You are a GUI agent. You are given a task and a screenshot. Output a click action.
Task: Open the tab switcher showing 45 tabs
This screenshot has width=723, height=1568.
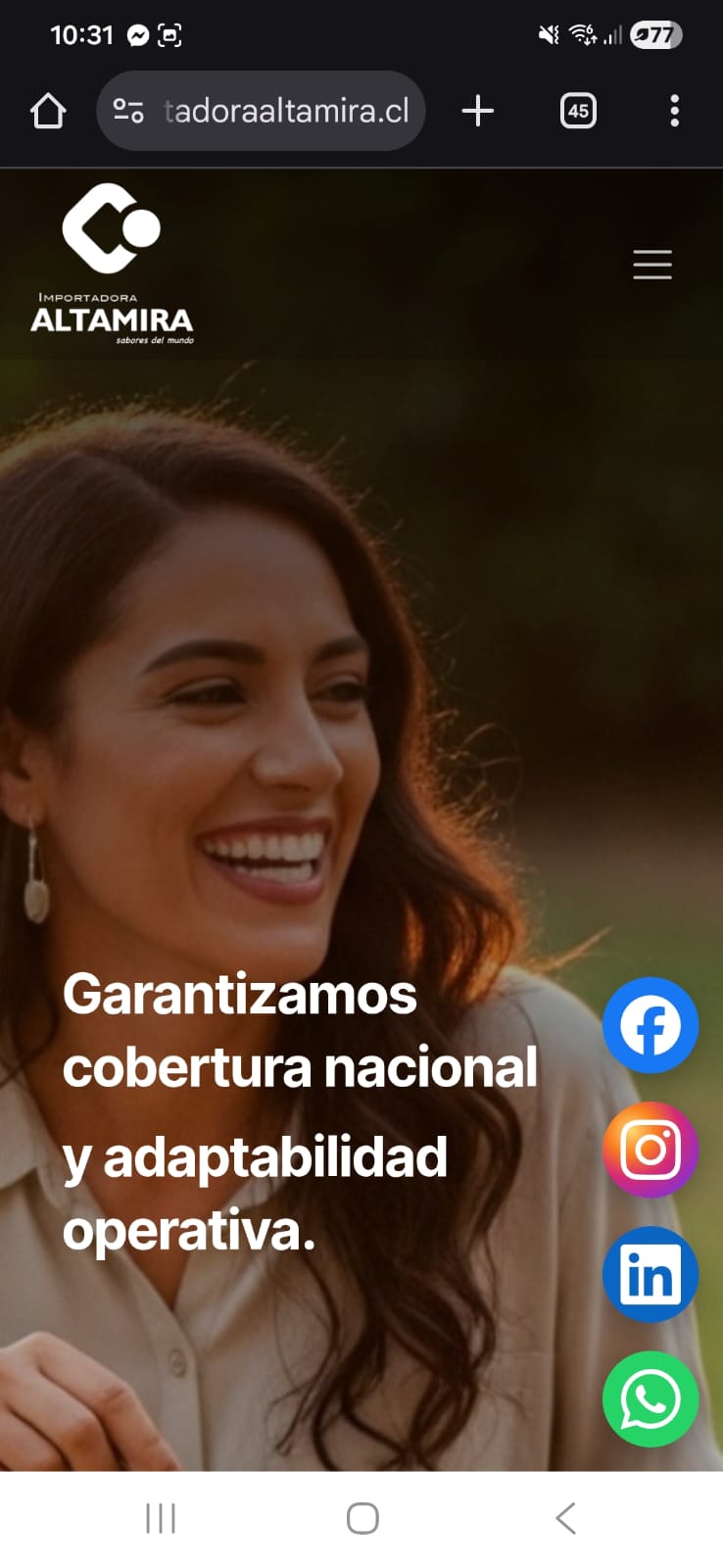[x=578, y=111]
